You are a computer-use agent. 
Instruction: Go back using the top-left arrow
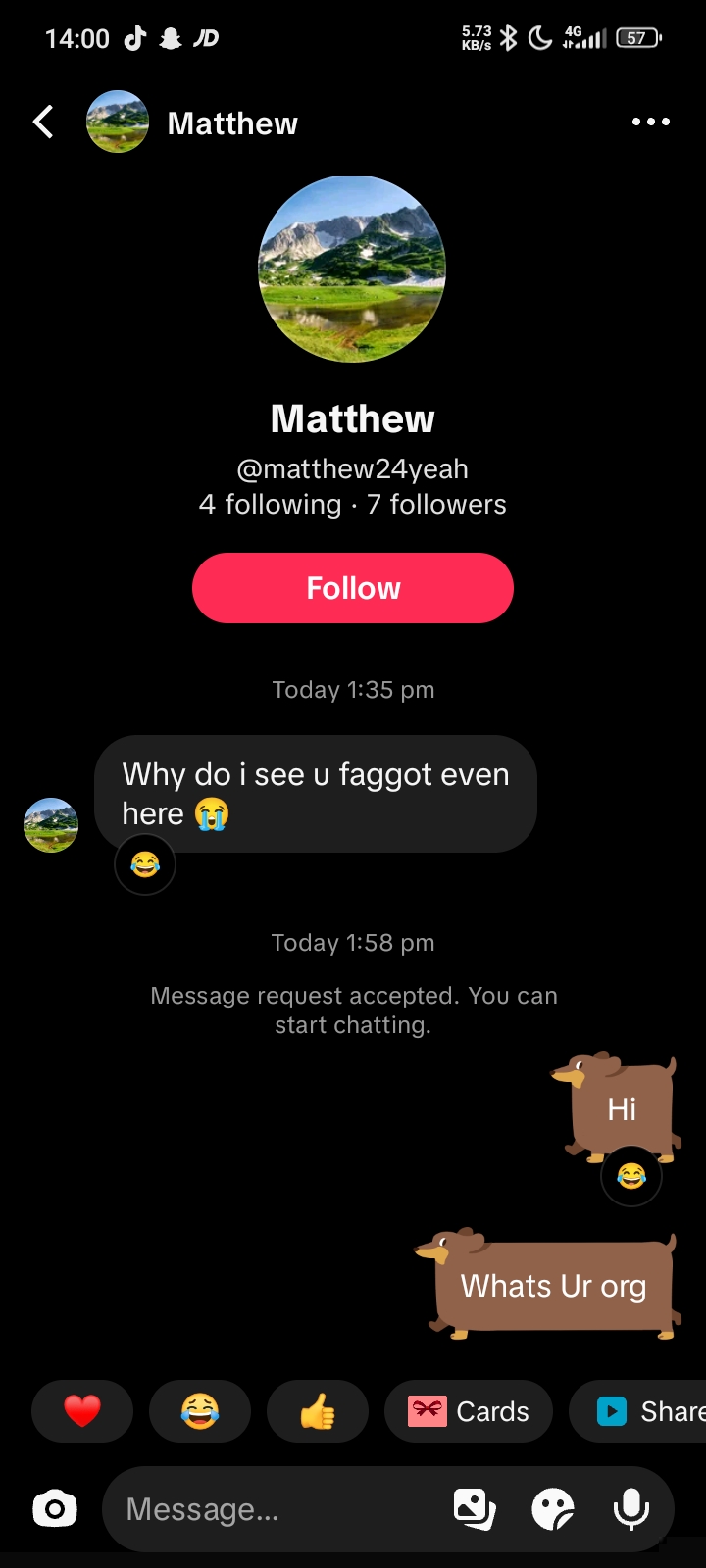click(x=43, y=122)
